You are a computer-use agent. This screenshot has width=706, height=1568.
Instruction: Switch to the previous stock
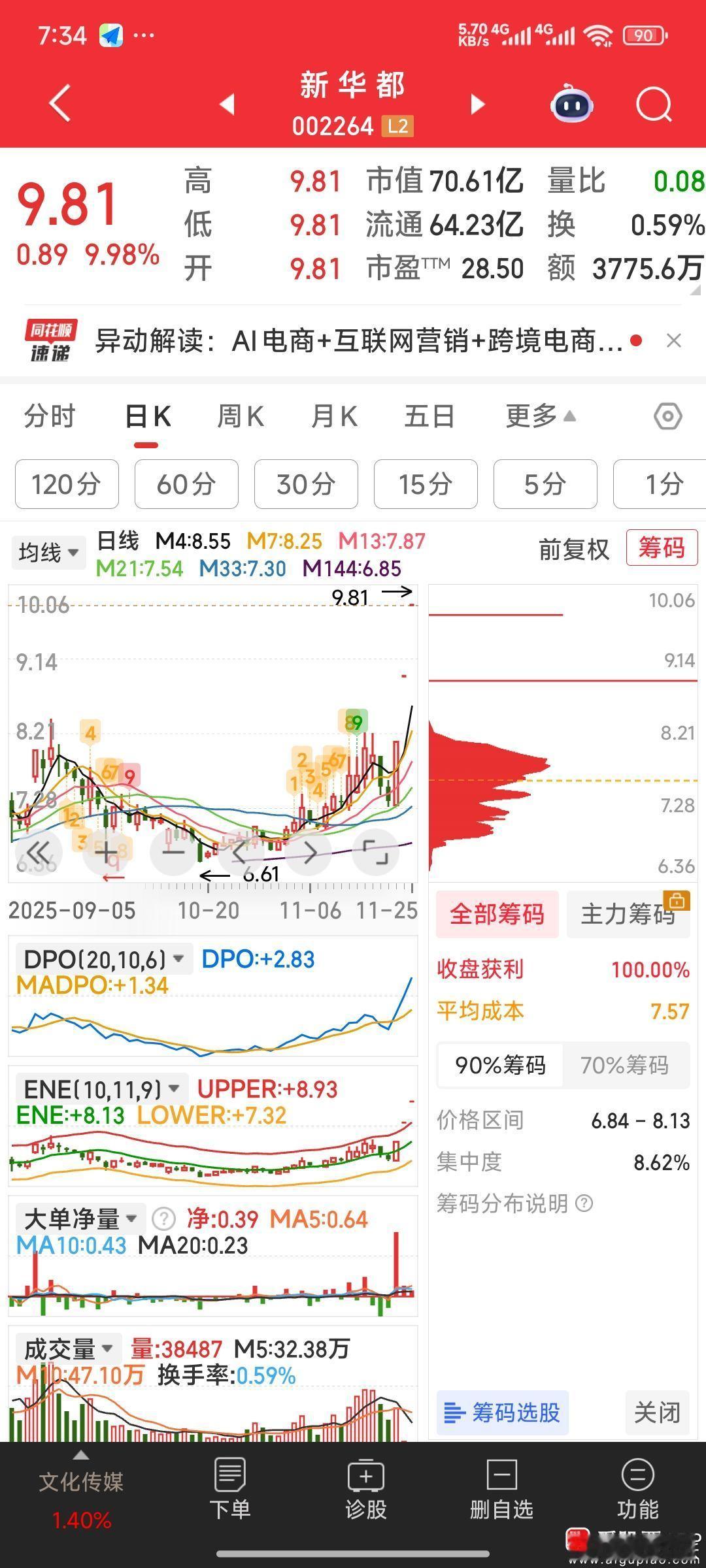click(227, 104)
